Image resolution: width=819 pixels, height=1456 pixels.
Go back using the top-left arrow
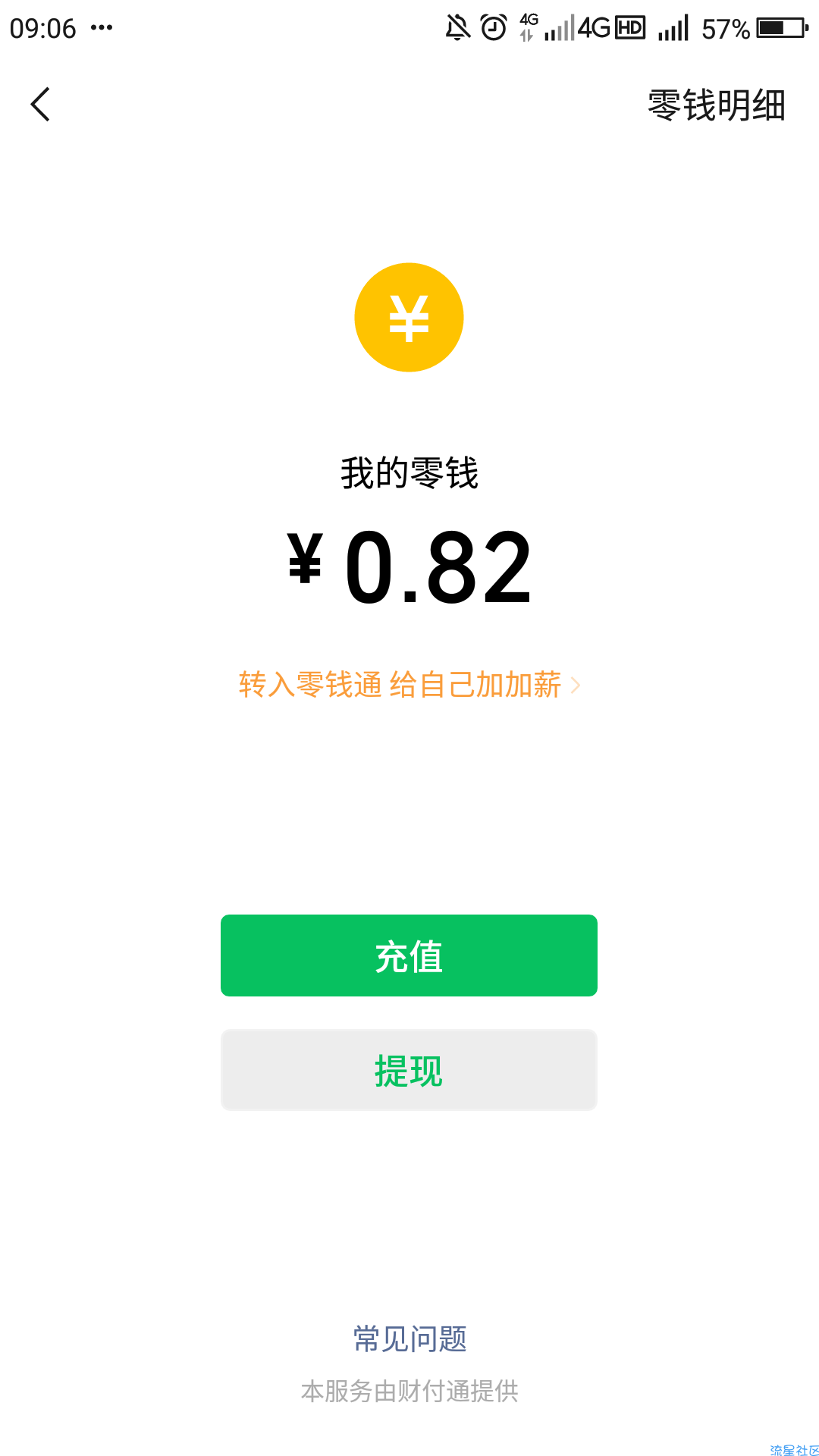coord(41,104)
